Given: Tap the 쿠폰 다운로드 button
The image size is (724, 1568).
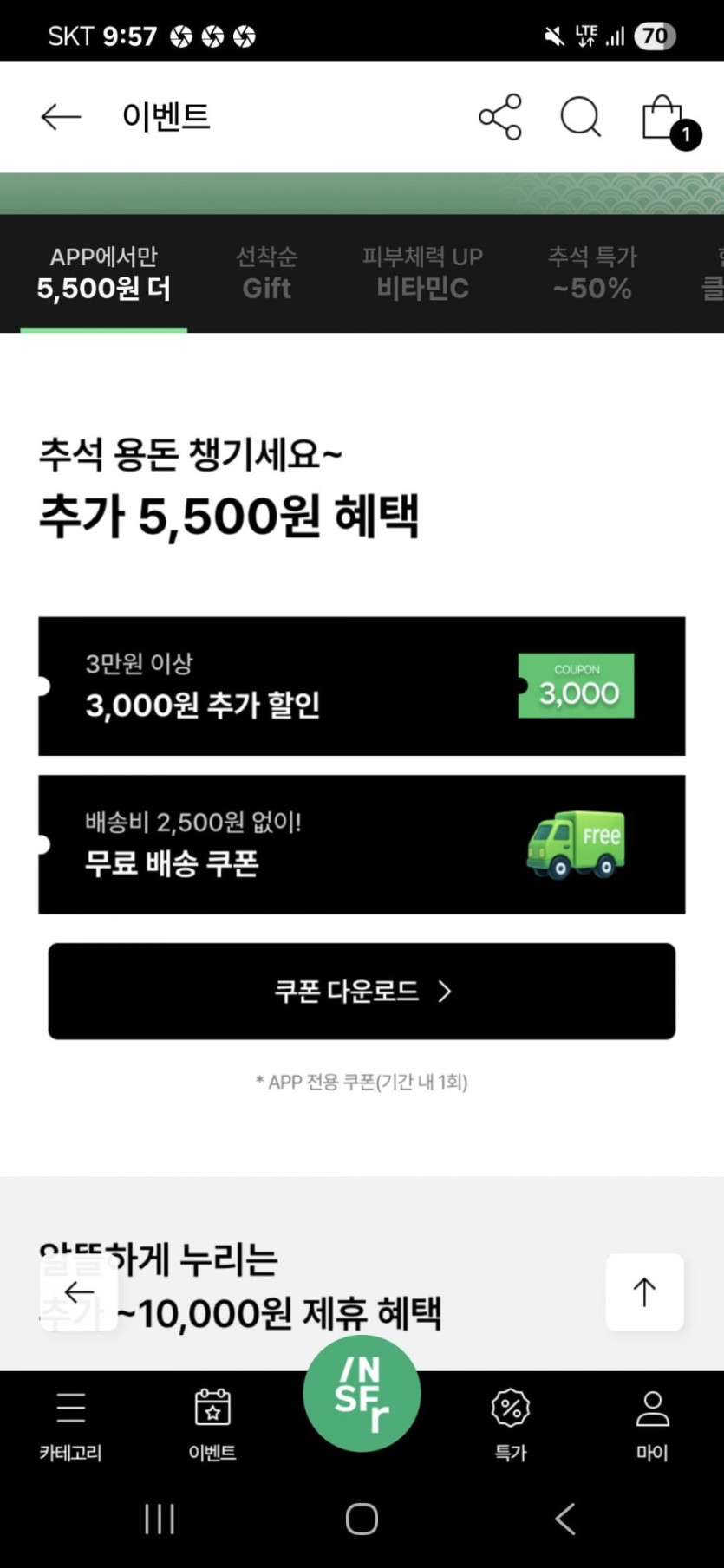Looking at the screenshot, I should 362,991.
